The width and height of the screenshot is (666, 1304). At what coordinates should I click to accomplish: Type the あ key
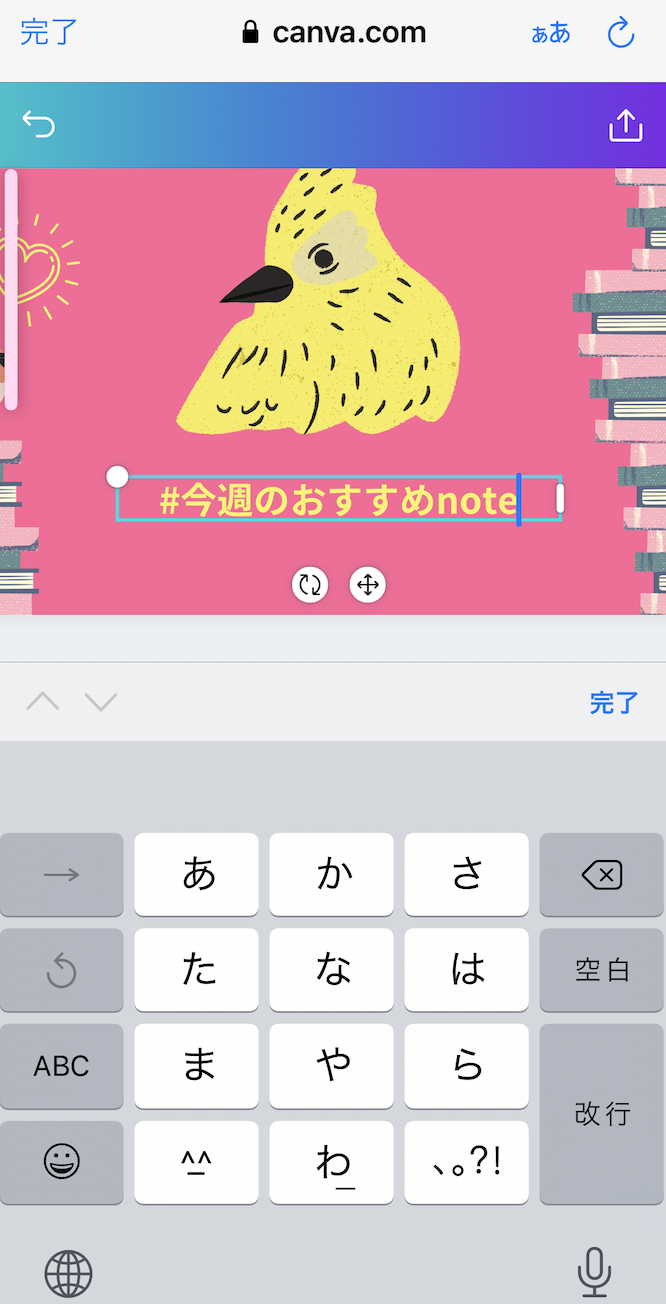click(197, 875)
